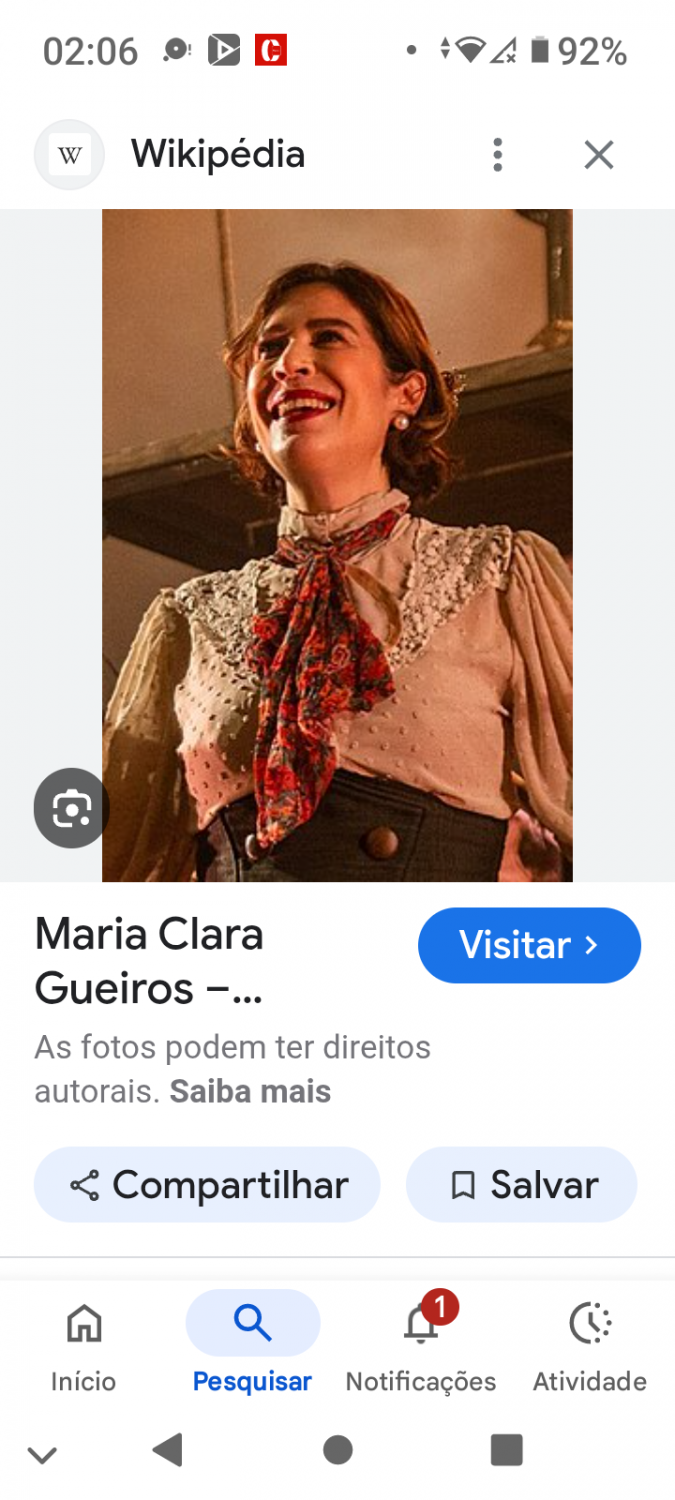Open the Maria Clara Gueiros image
The width and height of the screenshot is (675, 1500).
pos(337,545)
